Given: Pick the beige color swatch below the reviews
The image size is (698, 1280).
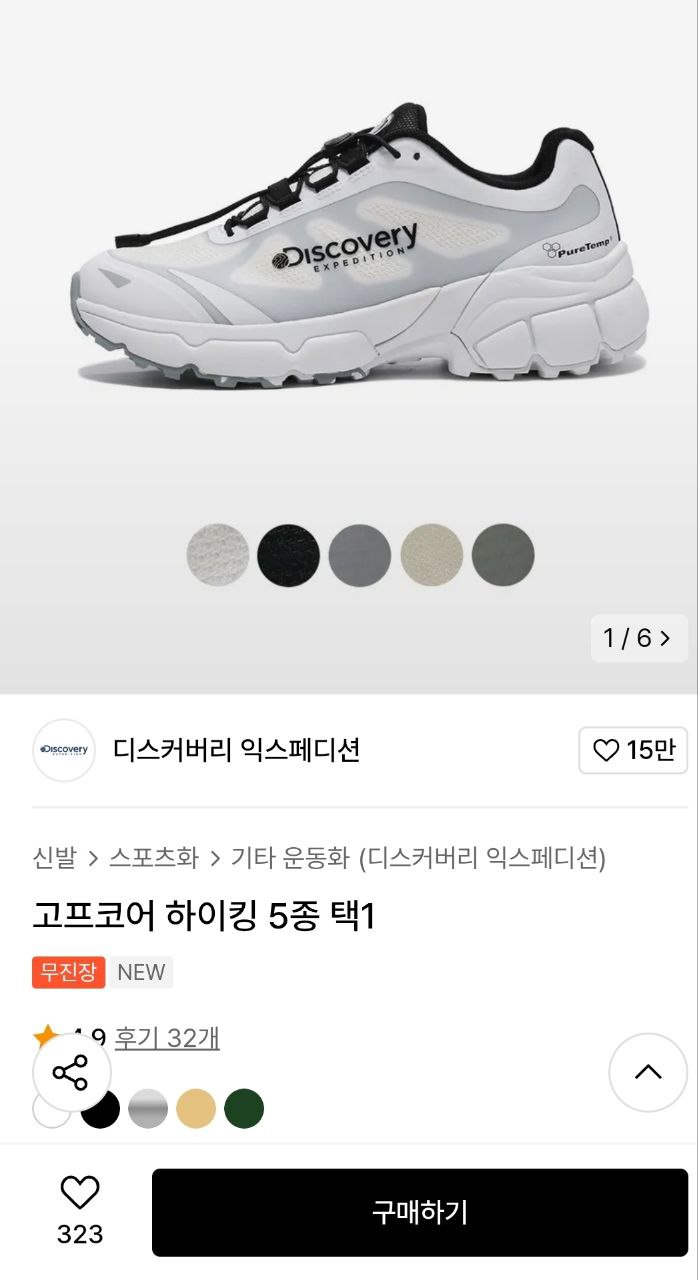Looking at the screenshot, I should [x=196, y=1109].
